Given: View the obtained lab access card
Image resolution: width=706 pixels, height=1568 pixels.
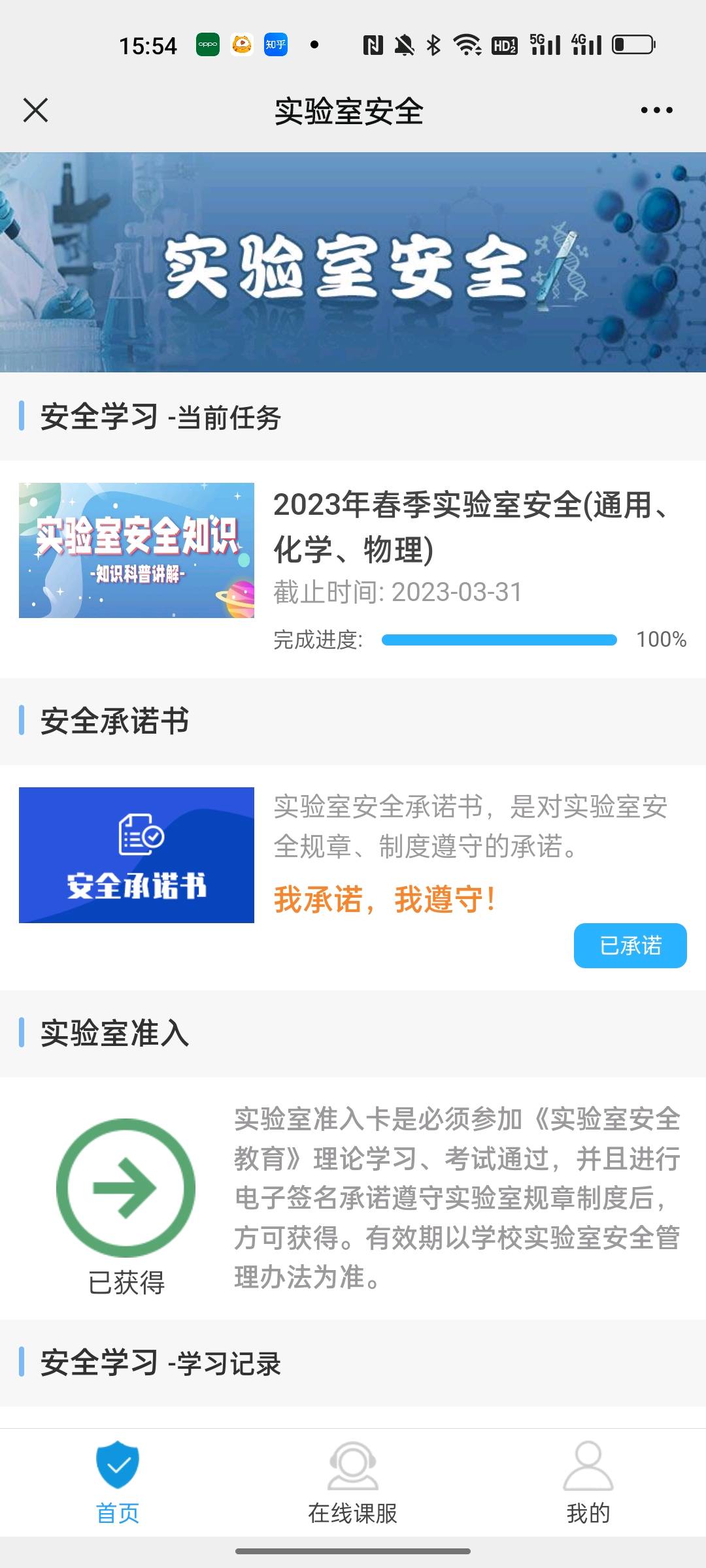Looking at the screenshot, I should (x=126, y=1188).
